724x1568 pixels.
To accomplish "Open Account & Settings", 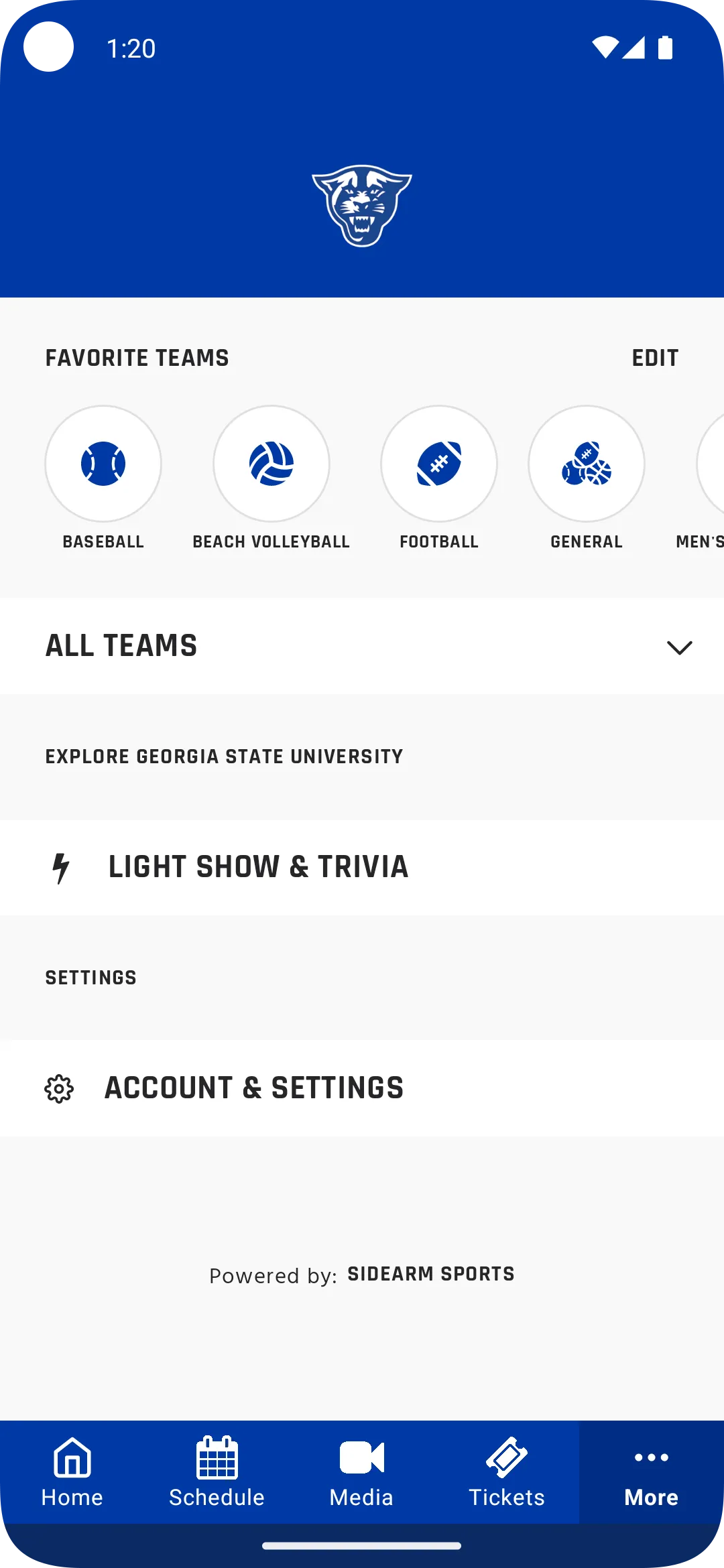I will [254, 1088].
